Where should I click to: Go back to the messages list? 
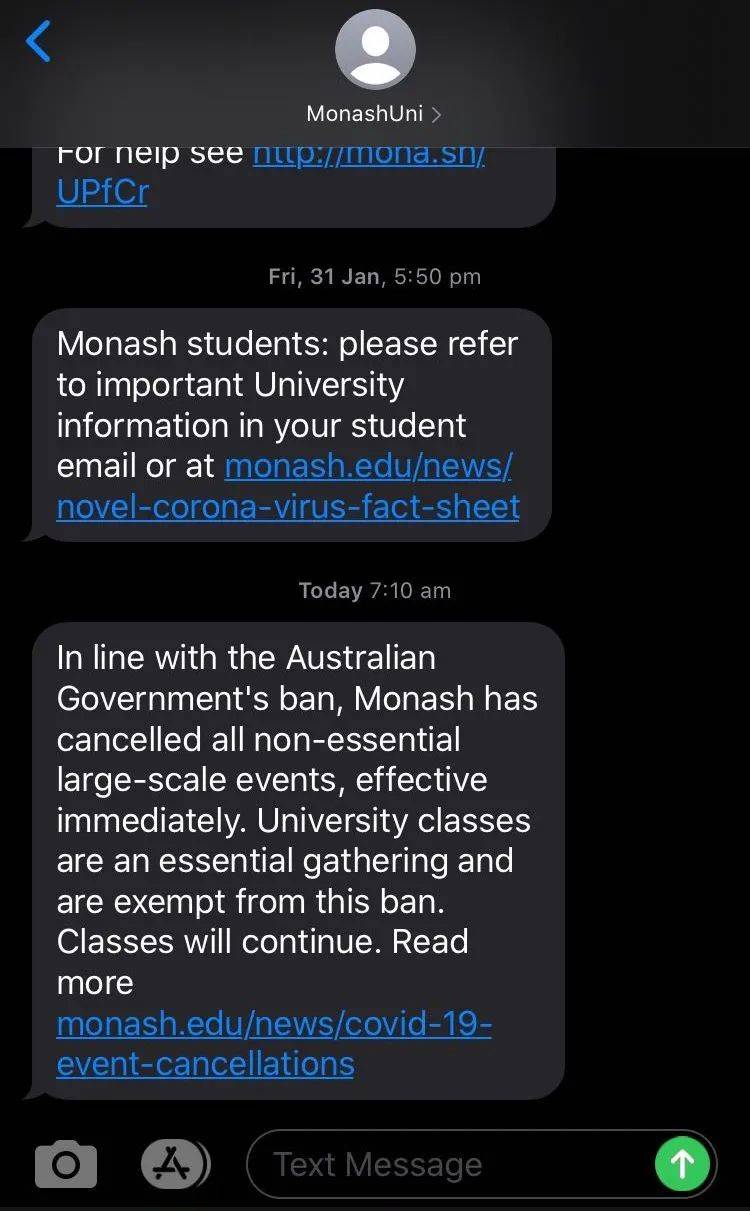click(38, 41)
